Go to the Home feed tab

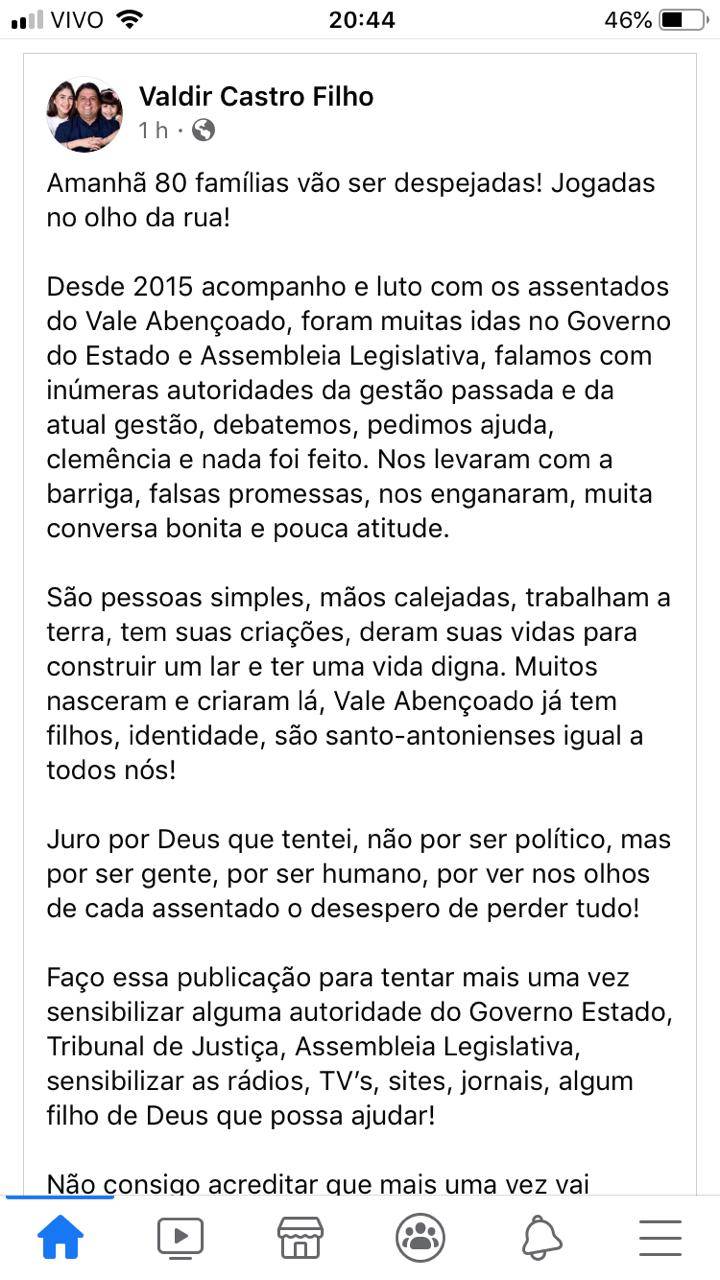[x=60, y=1238]
